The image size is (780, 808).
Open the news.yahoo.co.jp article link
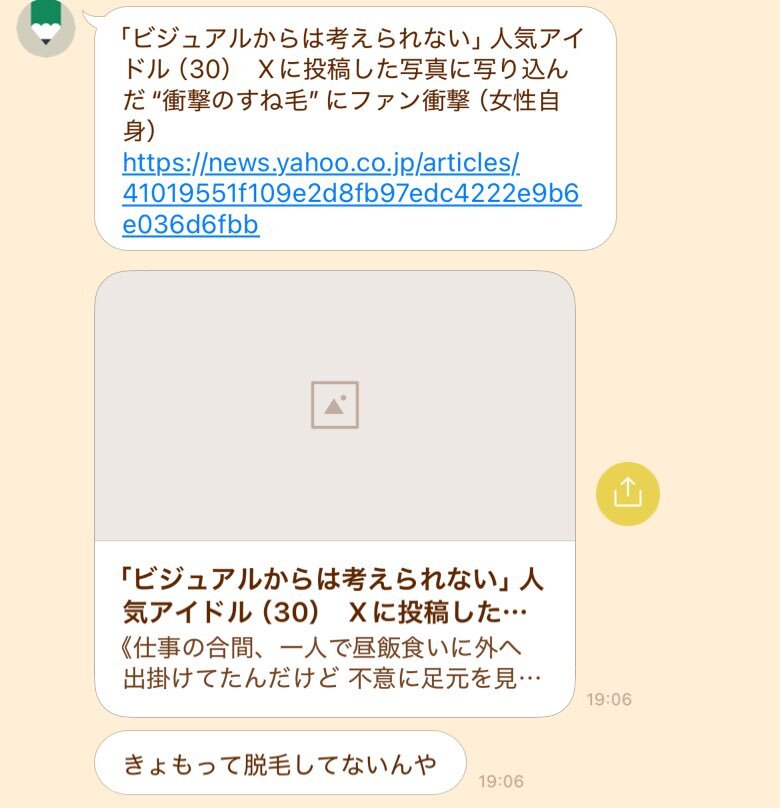point(350,193)
